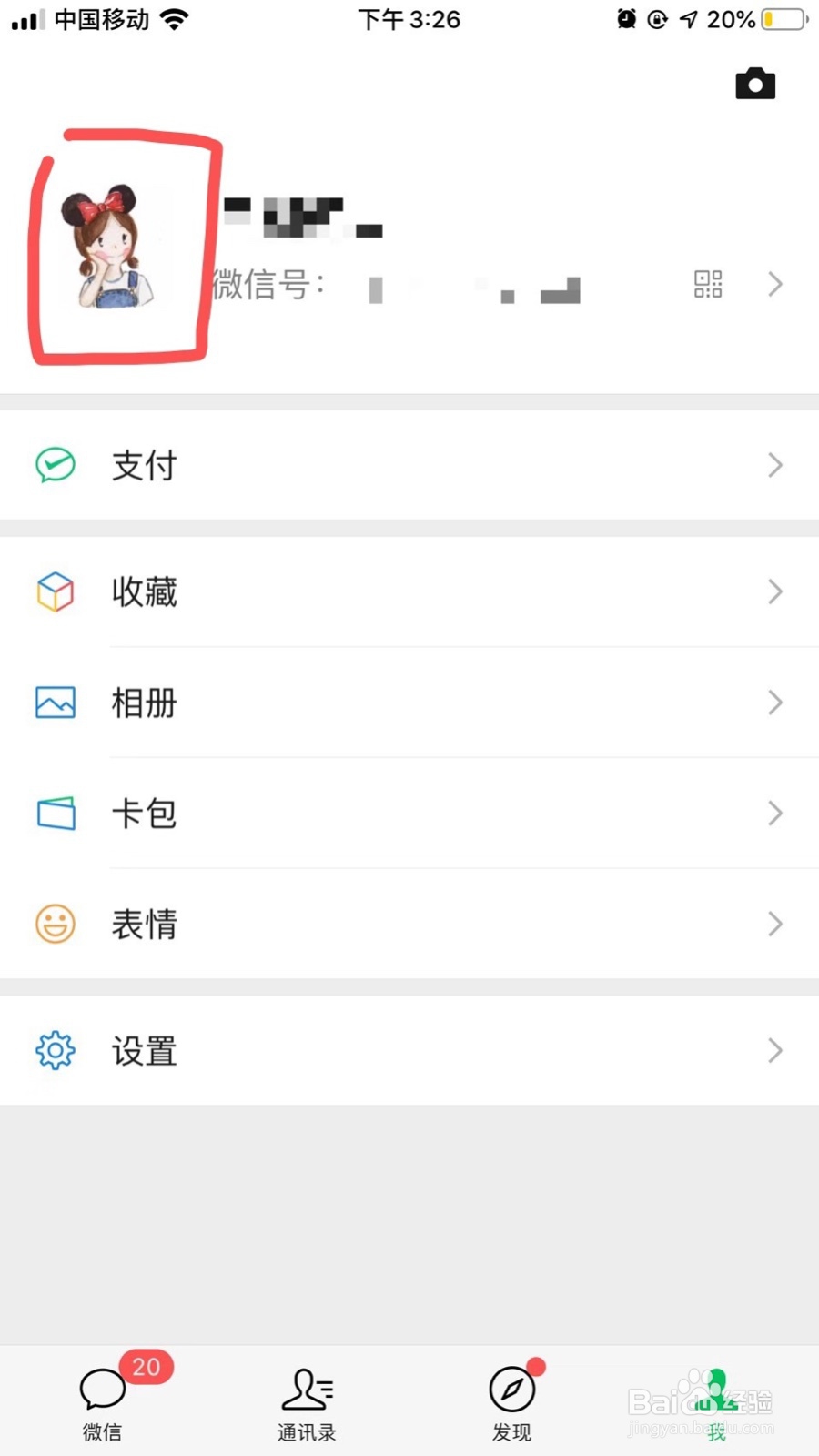Switch to the 微信 chats tab
The image size is (819, 1456).
pyautogui.click(x=101, y=1401)
